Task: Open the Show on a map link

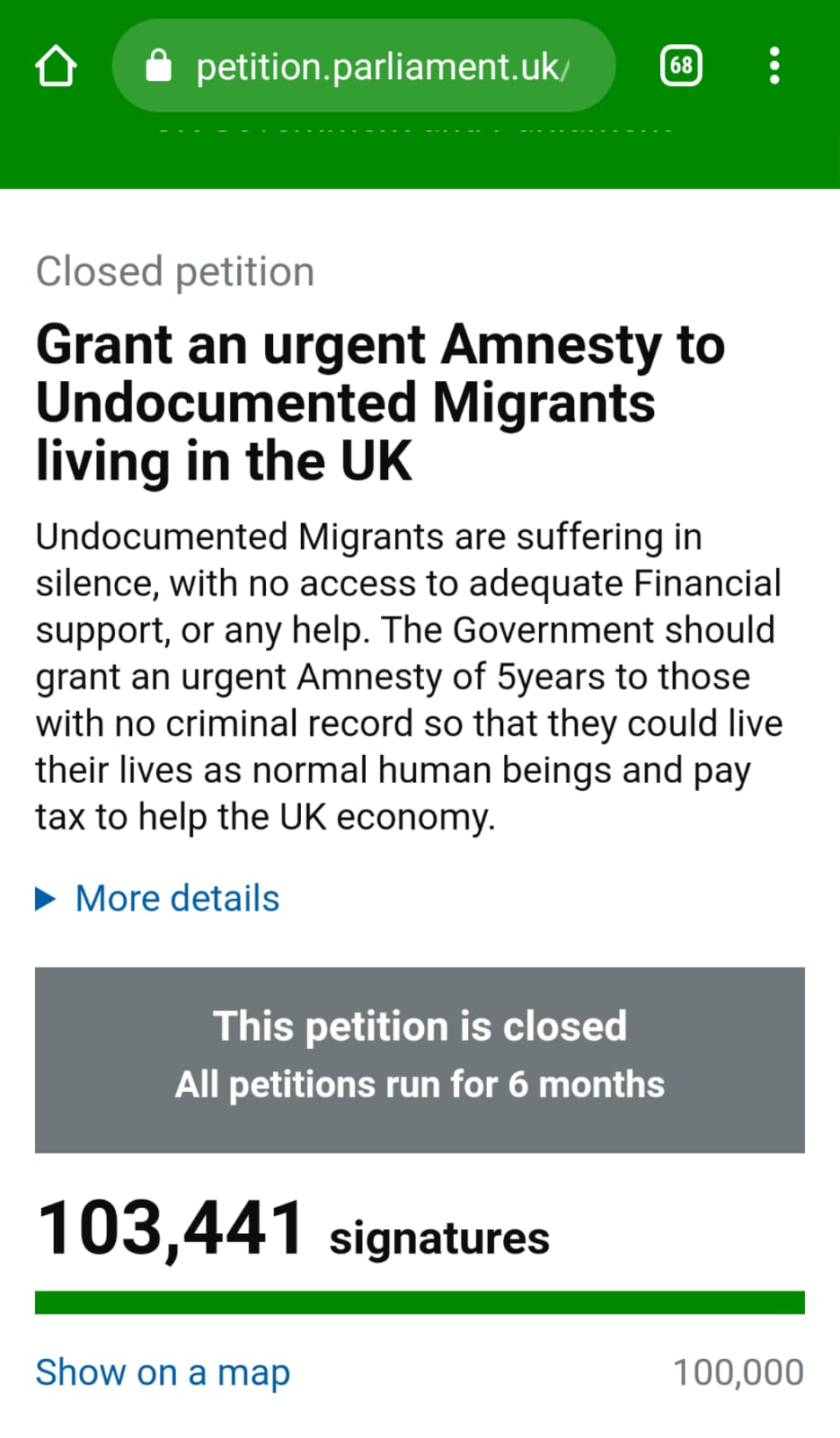Action: [x=163, y=1372]
